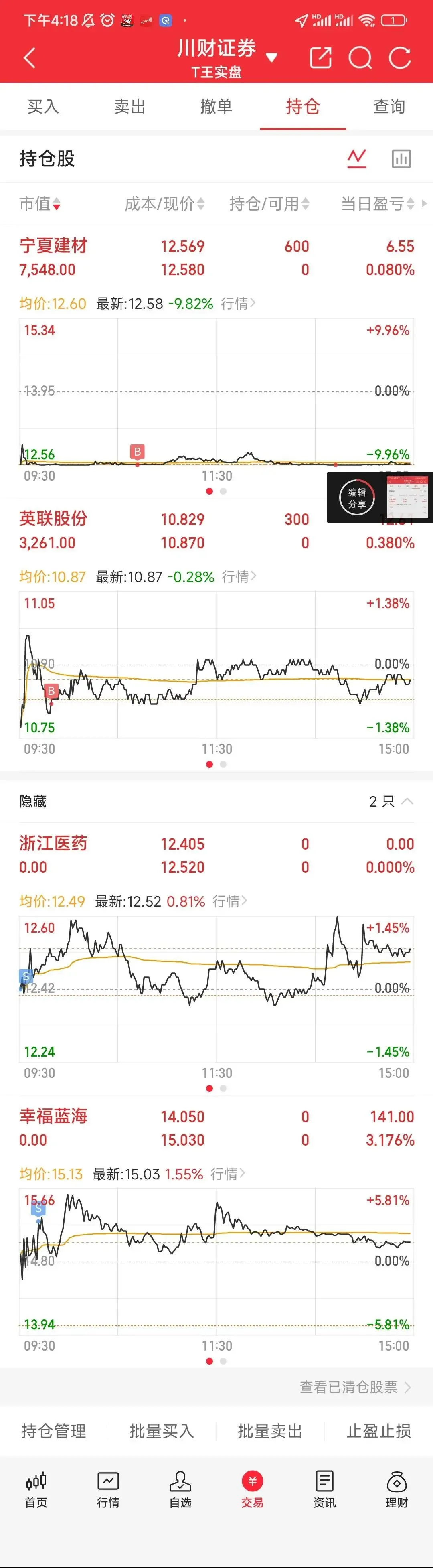Open the 川财证券 account dropdown
Image resolution: width=433 pixels, height=1568 pixels.
point(227,57)
